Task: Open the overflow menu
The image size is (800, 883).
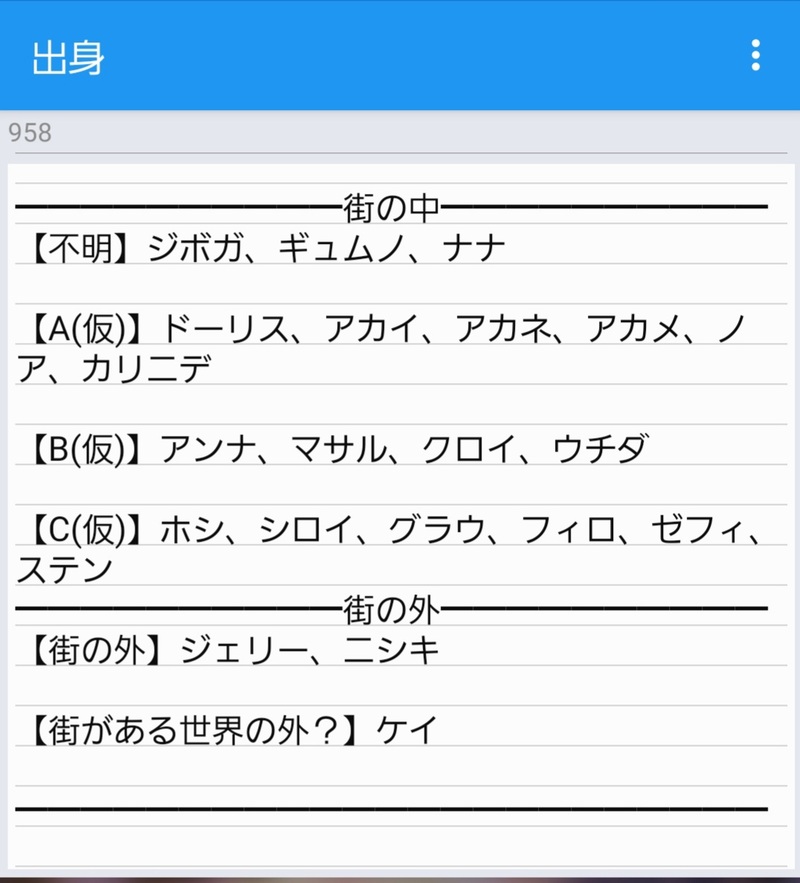Action: pyautogui.click(x=755, y=55)
